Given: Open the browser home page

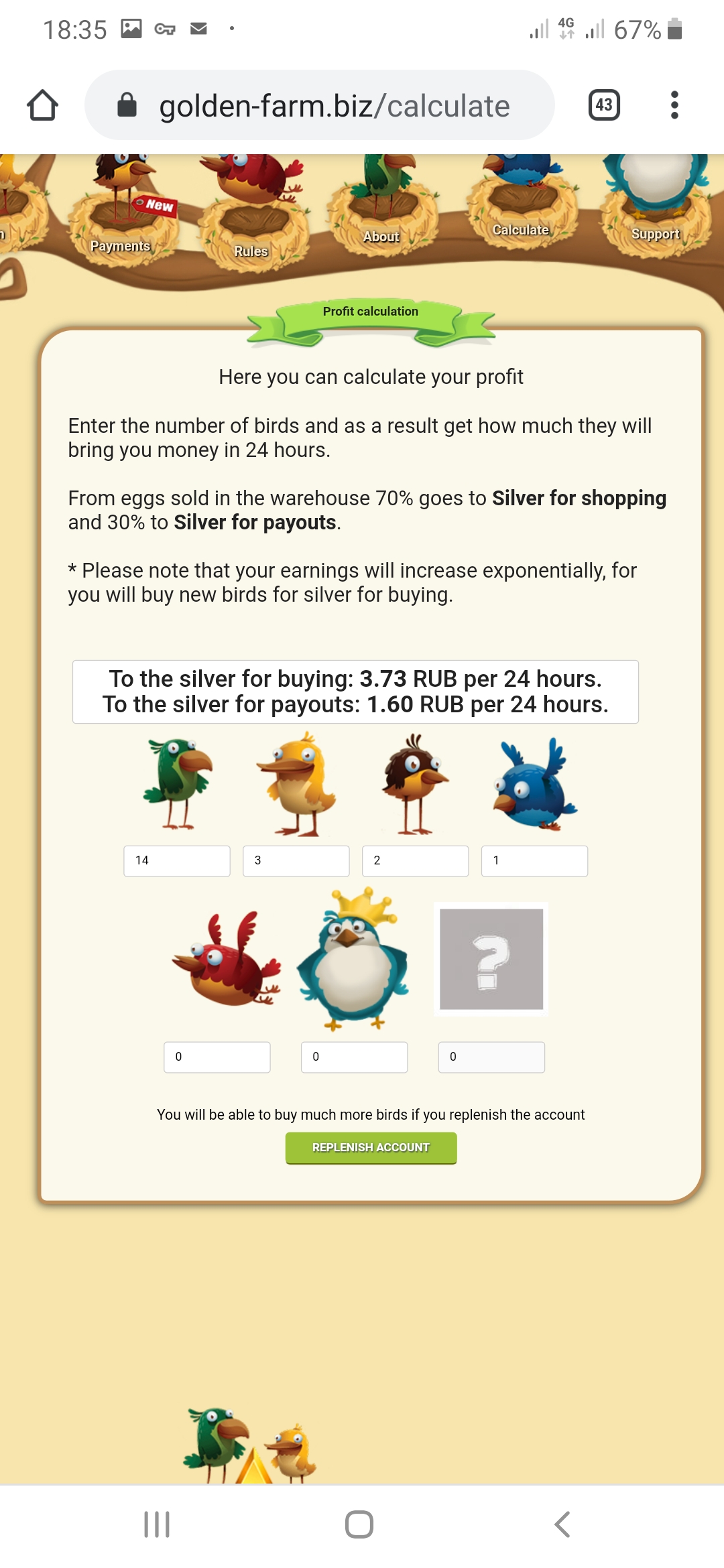Looking at the screenshot, I should pyautogui.click(x=43, y=105).
